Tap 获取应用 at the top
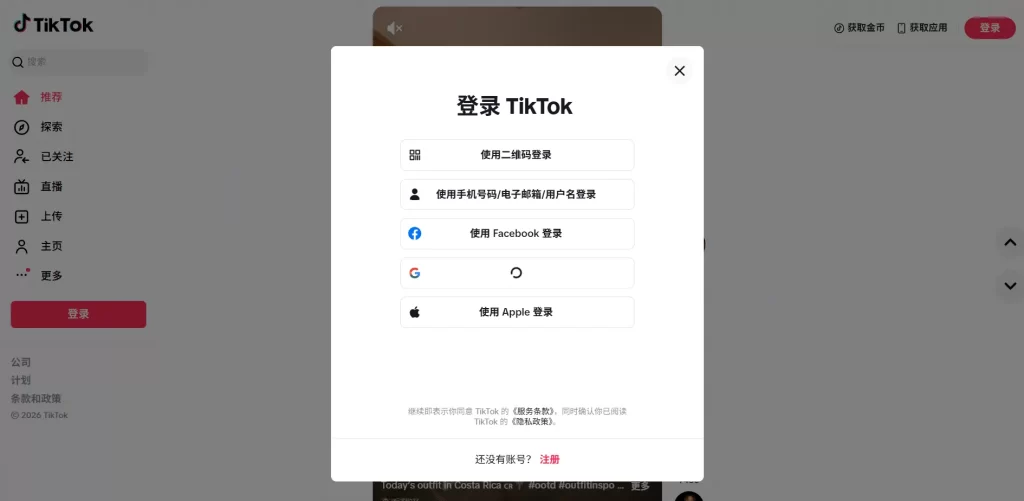The image size is (1024, 501). pos(922,28)
